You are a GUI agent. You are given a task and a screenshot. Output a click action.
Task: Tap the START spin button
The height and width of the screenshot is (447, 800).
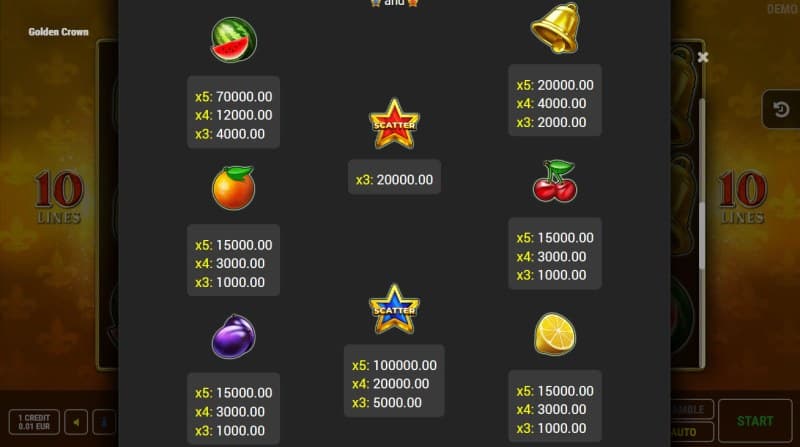pyautogui.click(x=753, y=421)
